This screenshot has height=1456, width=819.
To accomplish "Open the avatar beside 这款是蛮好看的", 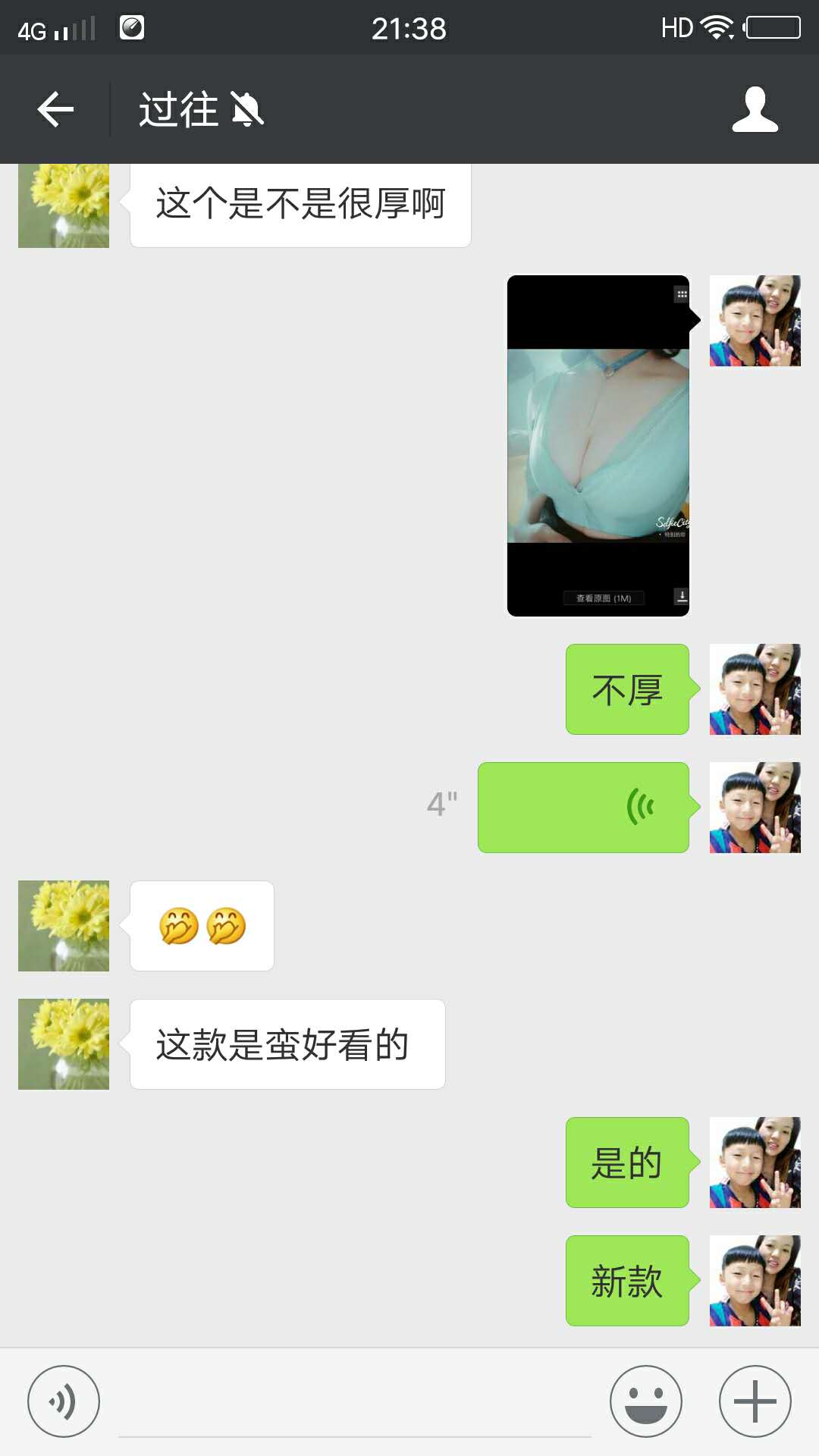I will (x=64, y=1044).
